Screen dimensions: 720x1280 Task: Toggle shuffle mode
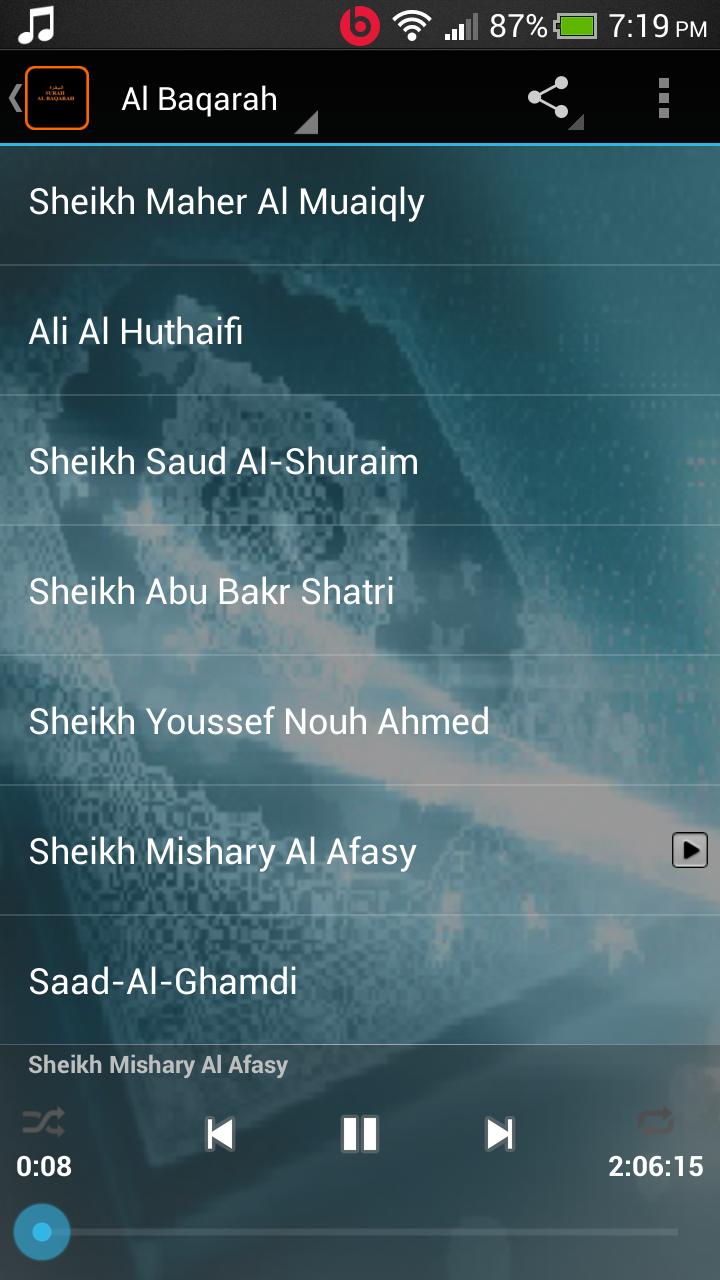click(x=43, y=1122)
